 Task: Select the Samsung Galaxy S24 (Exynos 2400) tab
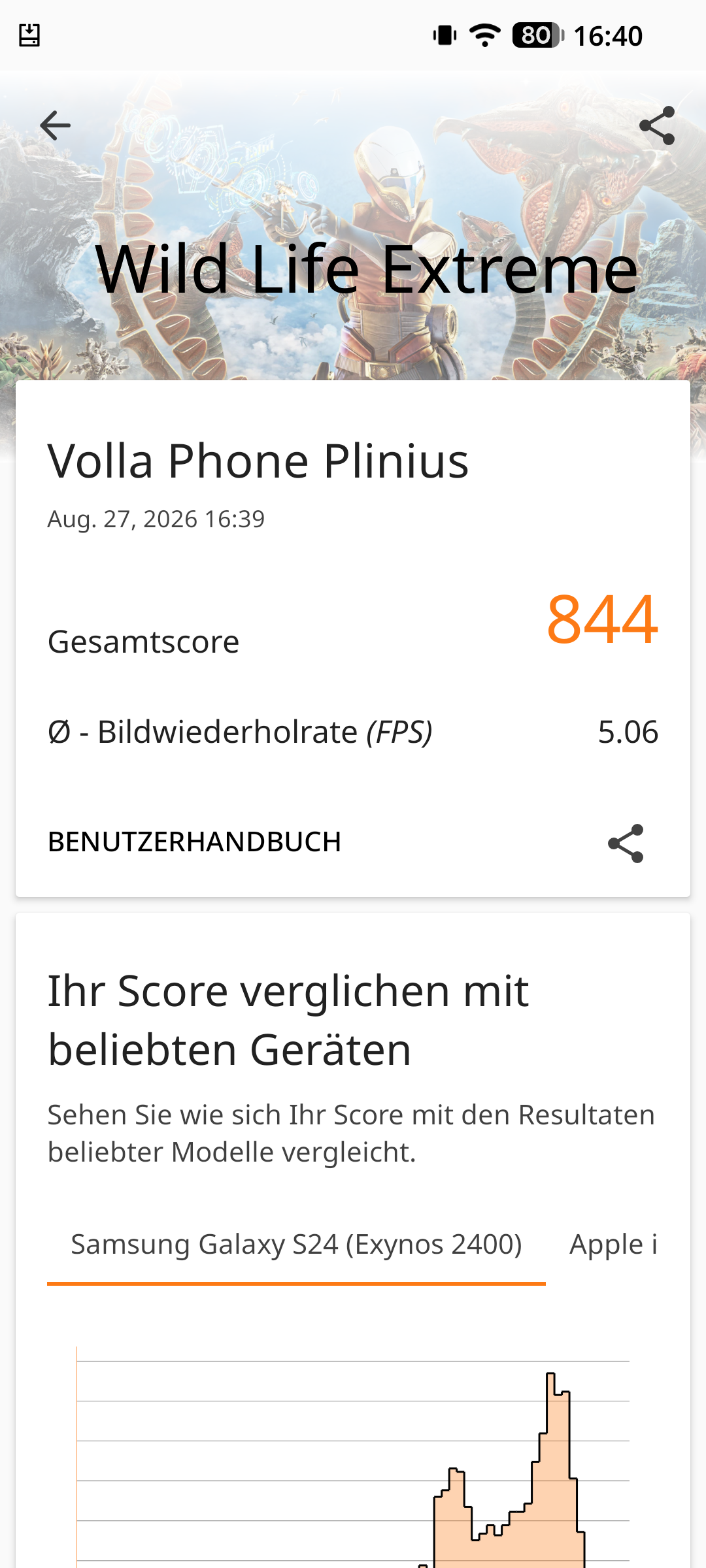click(x=296, y=1245)
